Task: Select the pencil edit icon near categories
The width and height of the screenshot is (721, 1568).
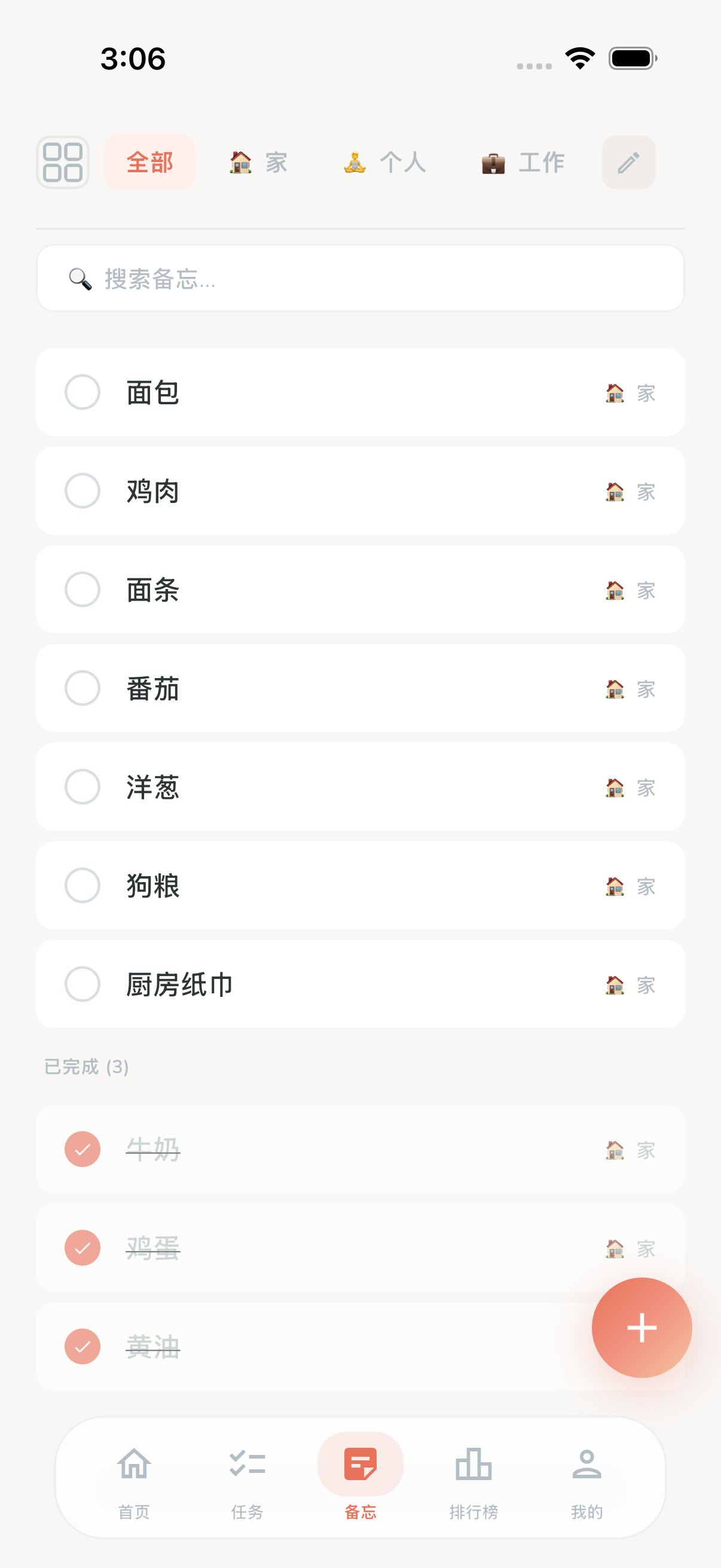Action: (x=628, y=163)
